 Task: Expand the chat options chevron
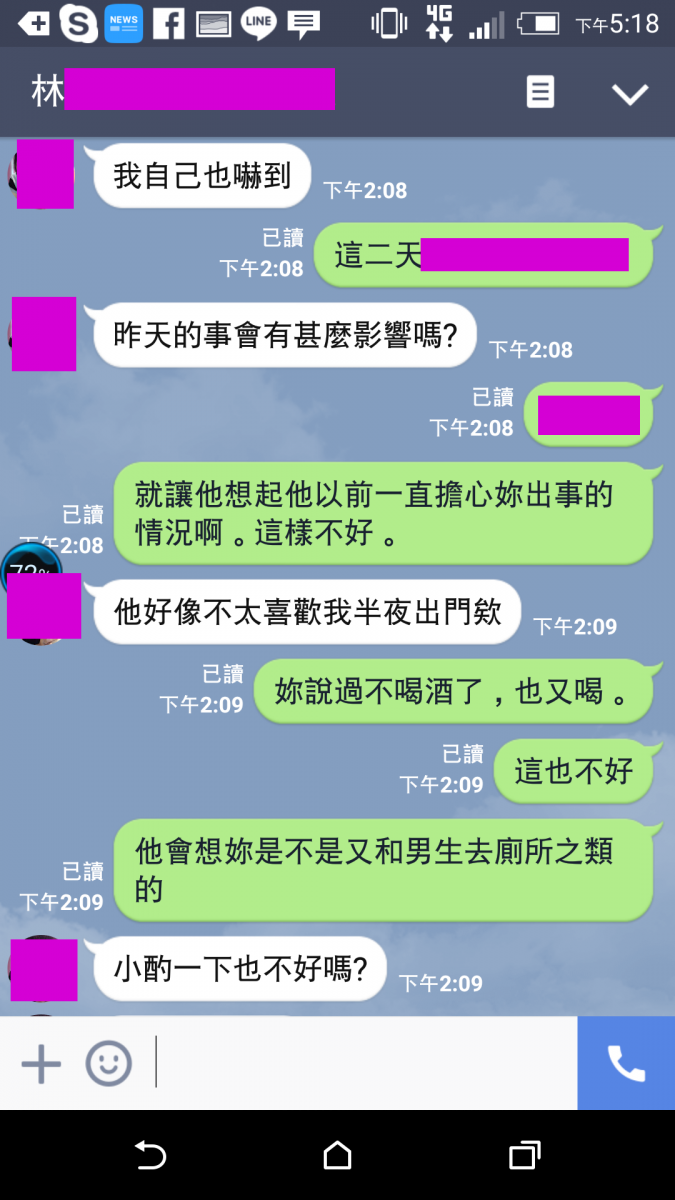pos(630,94)
